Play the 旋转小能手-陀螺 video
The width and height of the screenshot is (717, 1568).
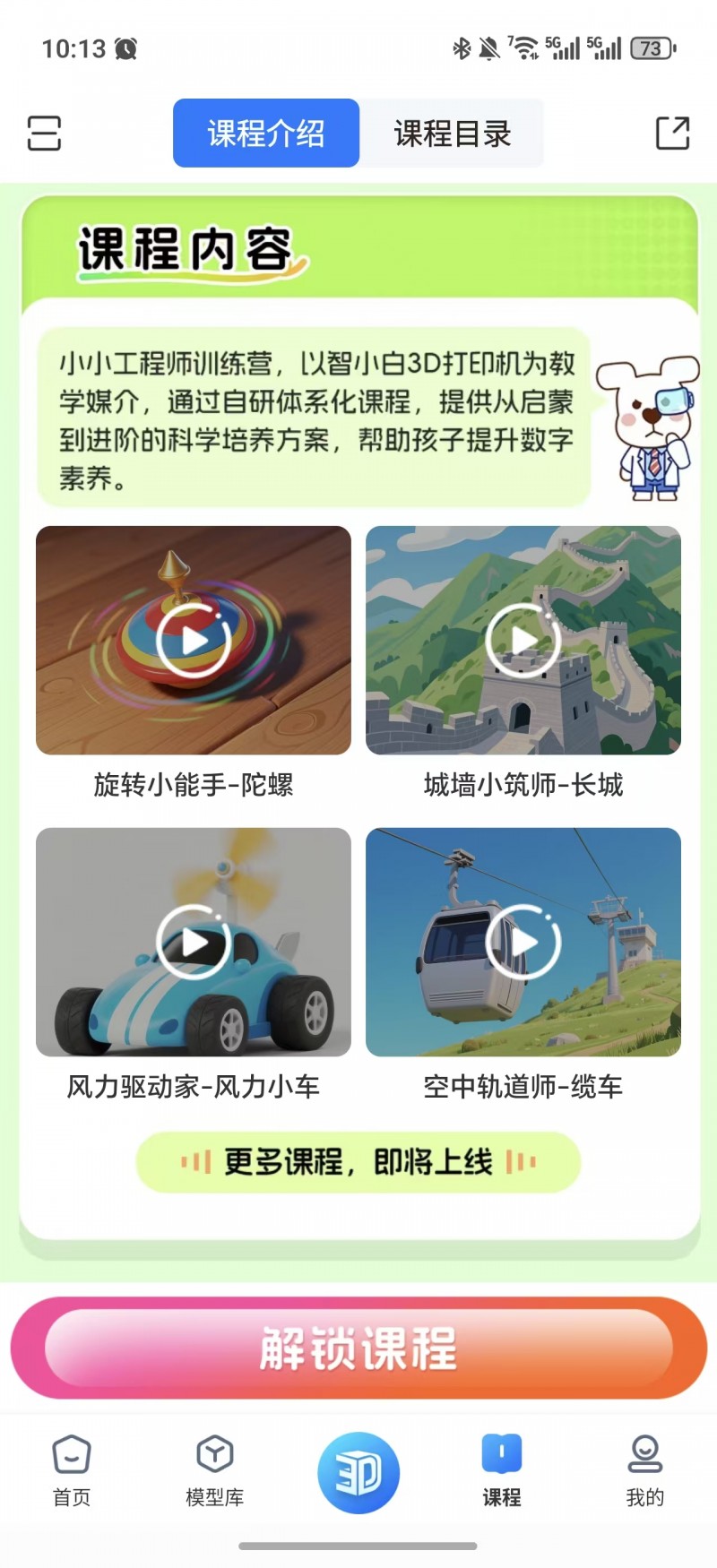coord(194,641)
